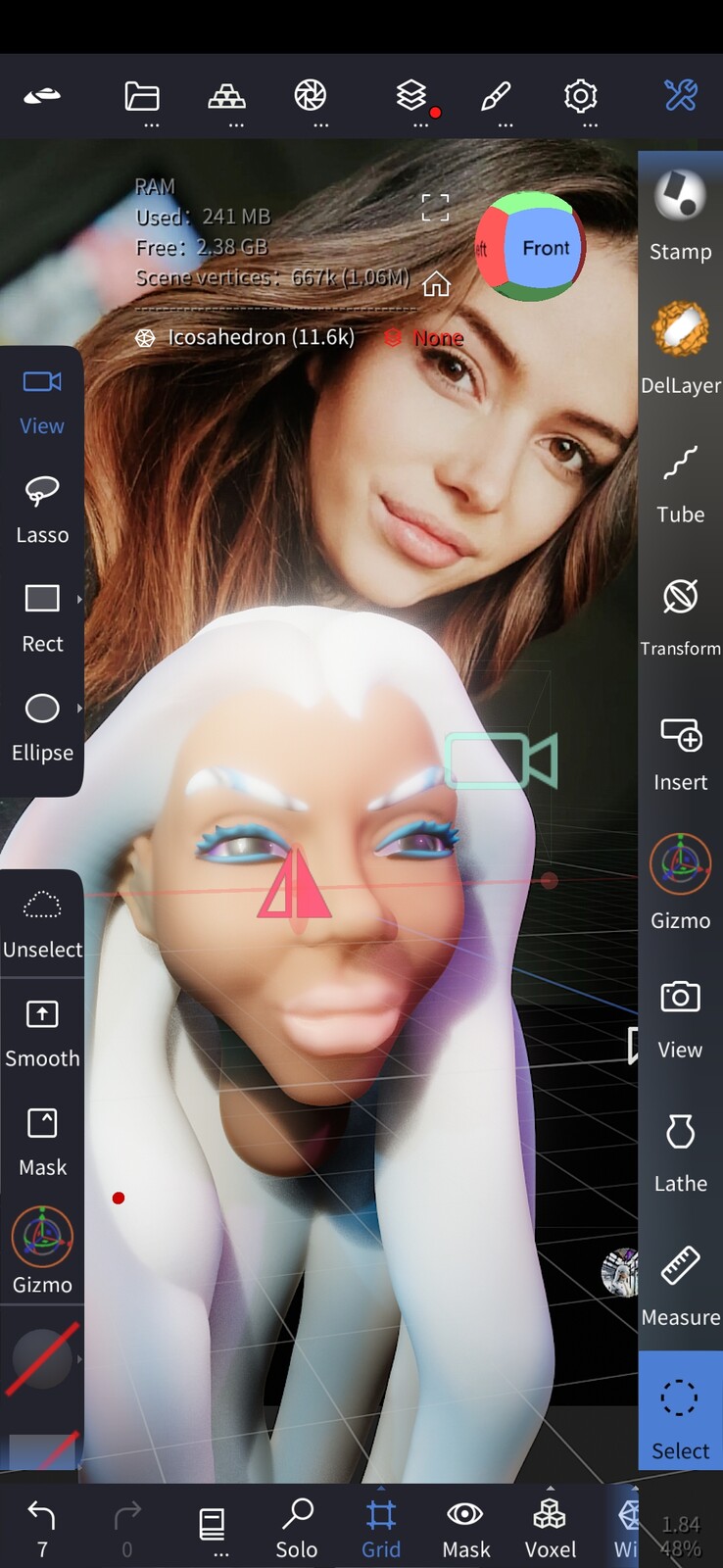Select the Stamp tool
This screenshot has width=723, height=1568.
(680, 216)
